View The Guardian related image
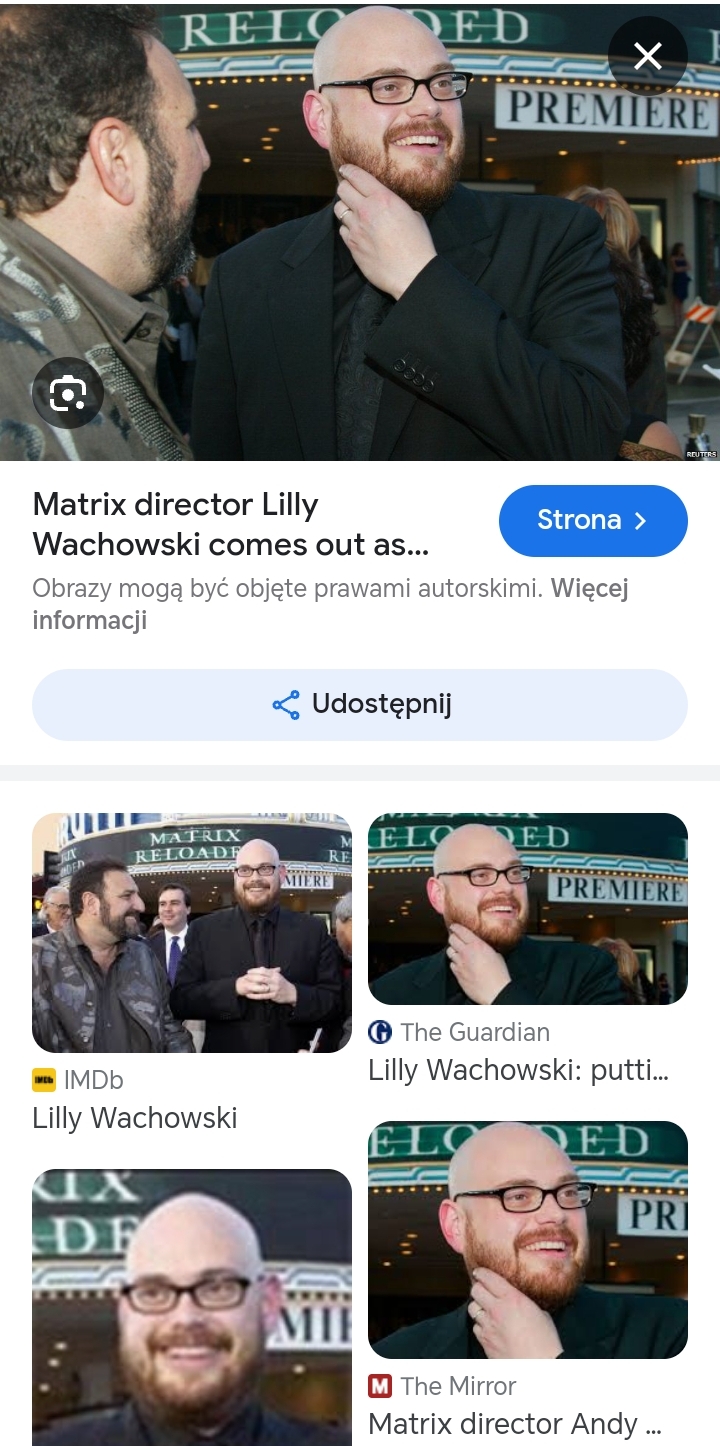 [528, 908]
